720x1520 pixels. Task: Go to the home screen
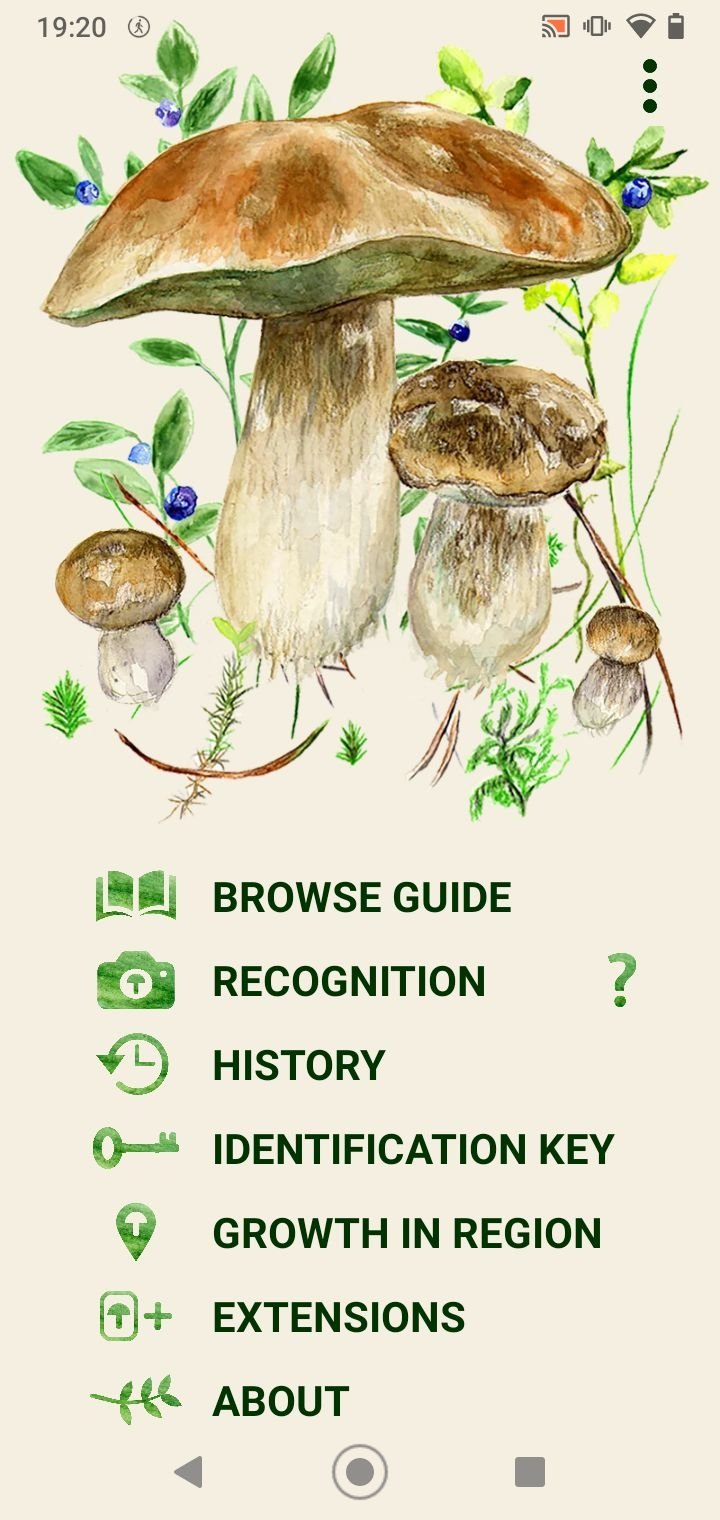pos(360,1472)
